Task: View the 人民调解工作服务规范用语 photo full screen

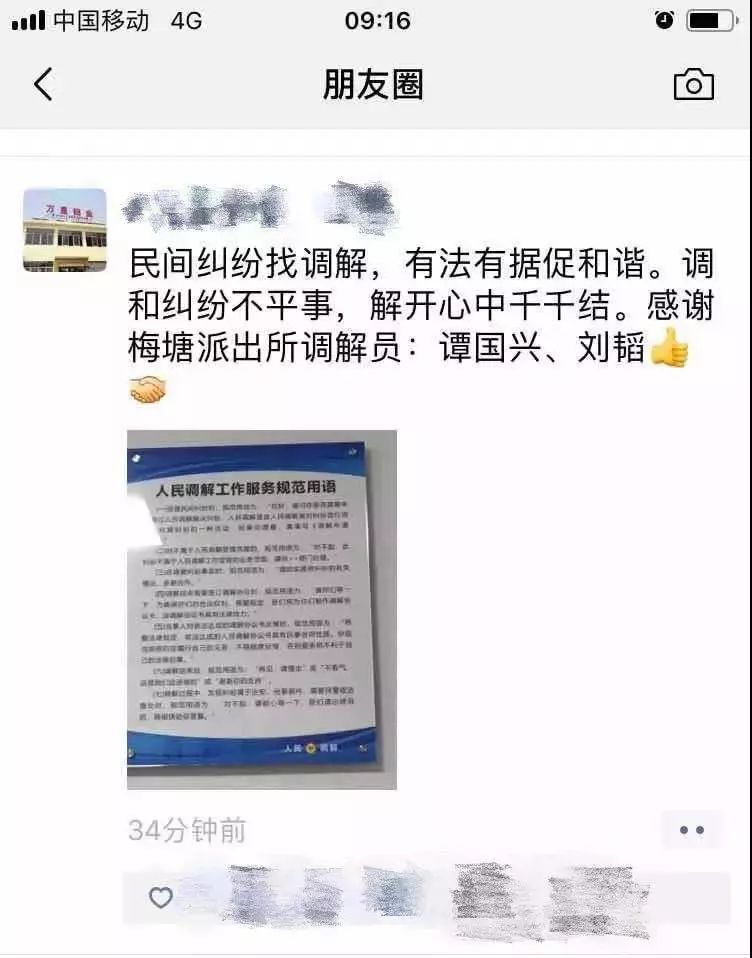Action: click(262, 610)
